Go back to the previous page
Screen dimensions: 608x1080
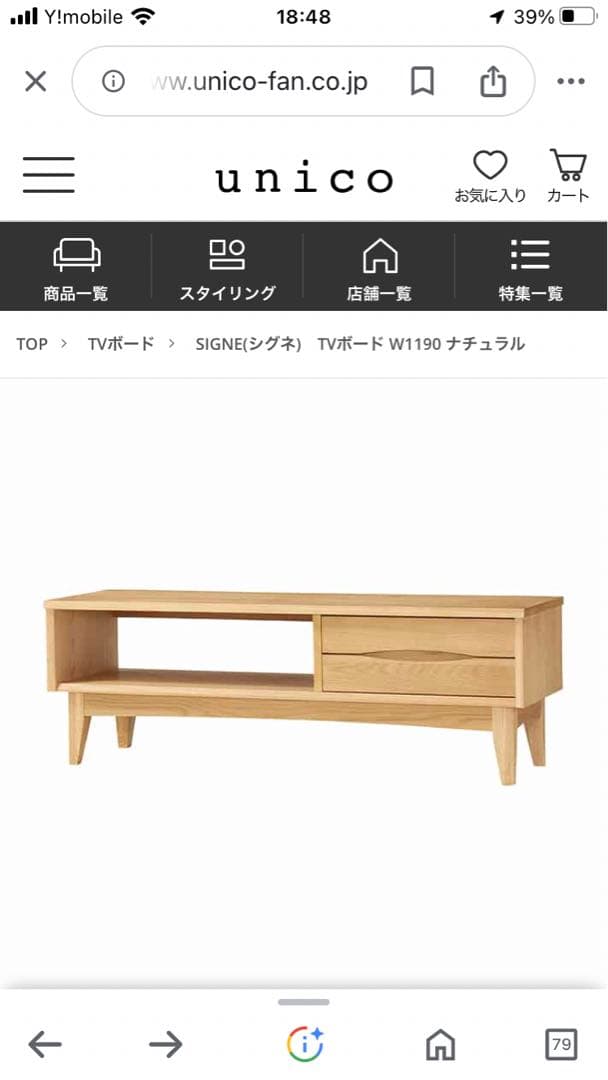(45, 1044)
